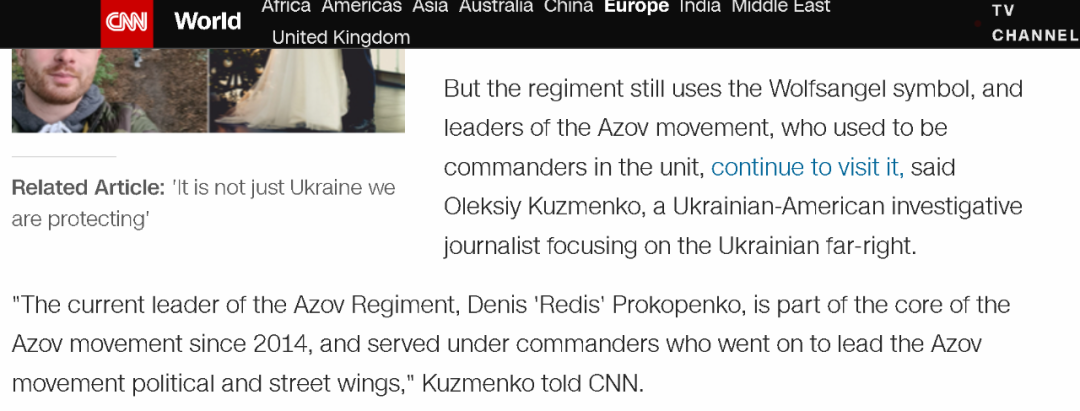Open the Europe section

(x=636, y=7)
